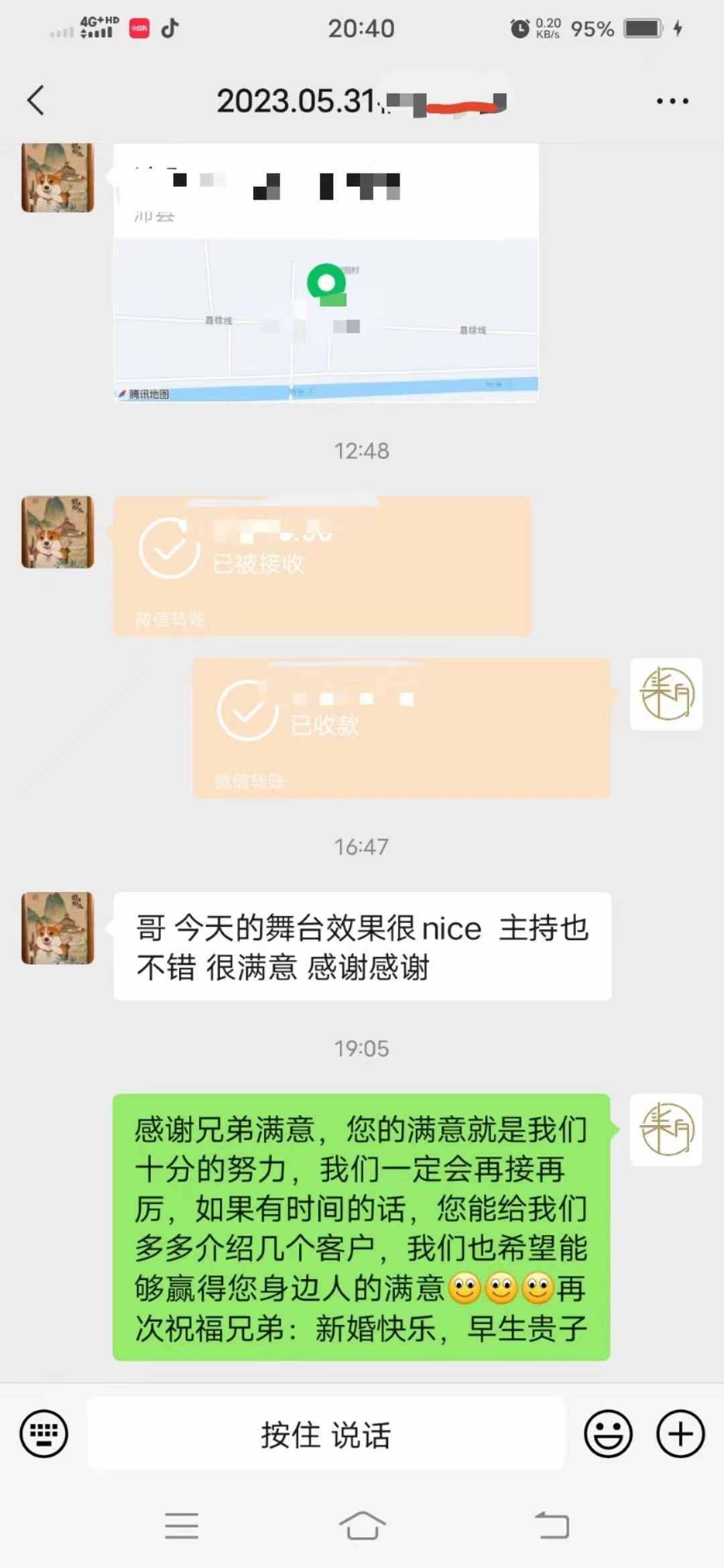The image size is (724, 1568).
Task: Go back from the chat
Action: click(x=36, y=101)
